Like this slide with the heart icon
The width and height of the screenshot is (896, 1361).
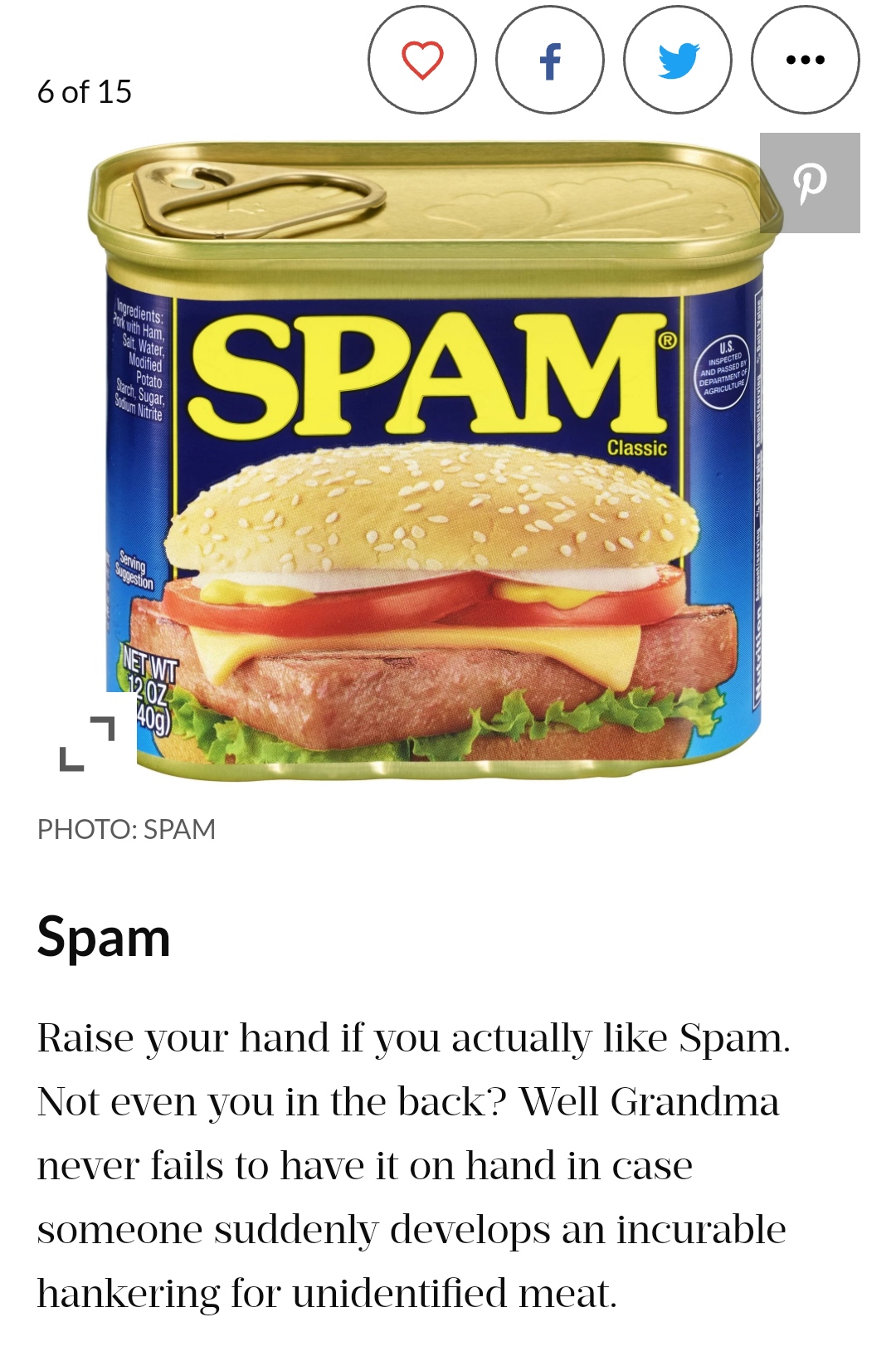(422, 60)
